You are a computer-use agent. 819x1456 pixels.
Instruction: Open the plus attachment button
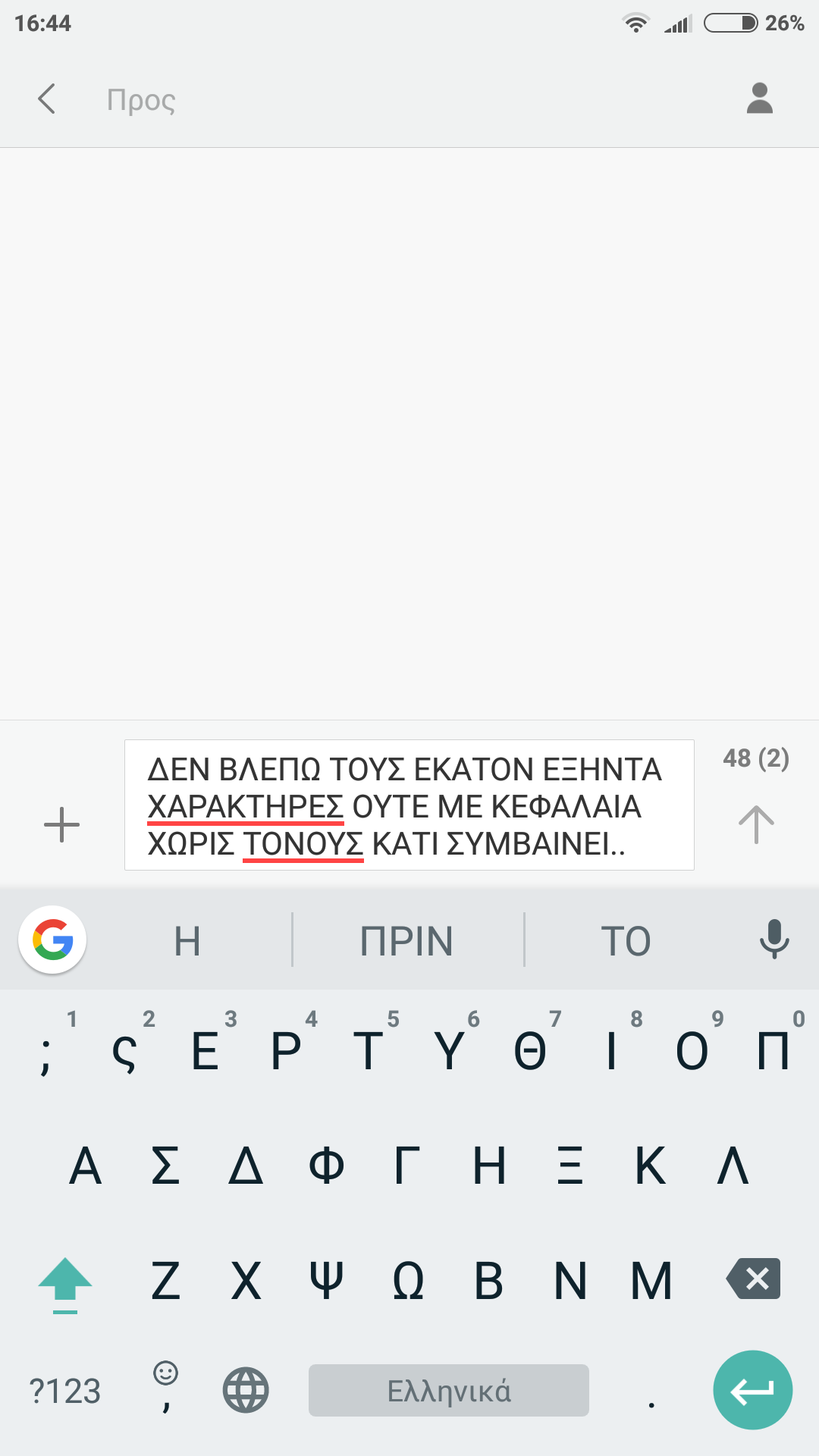[61, 825]
